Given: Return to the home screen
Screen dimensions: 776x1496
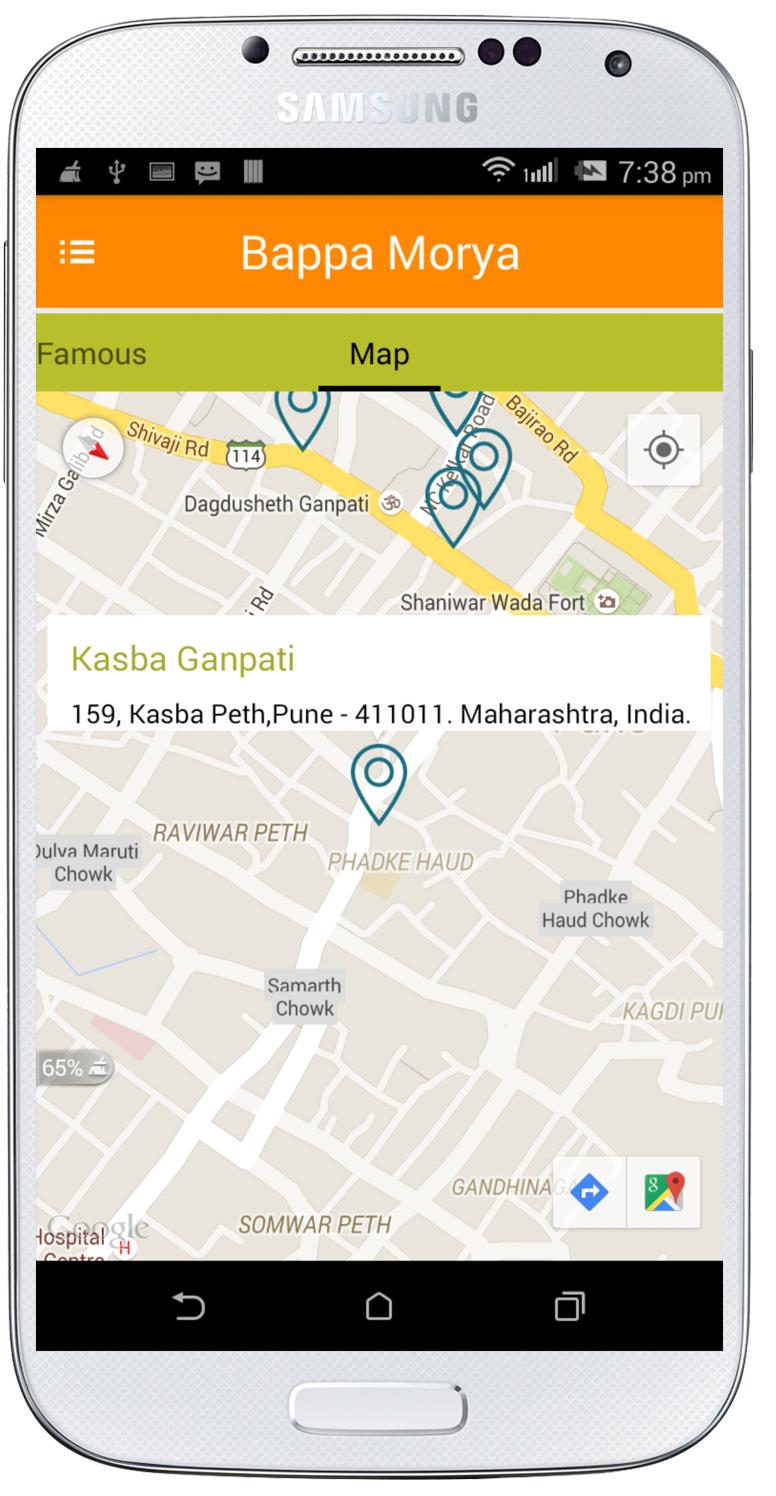Looking at the screenshot, I should coord(379,1306).
